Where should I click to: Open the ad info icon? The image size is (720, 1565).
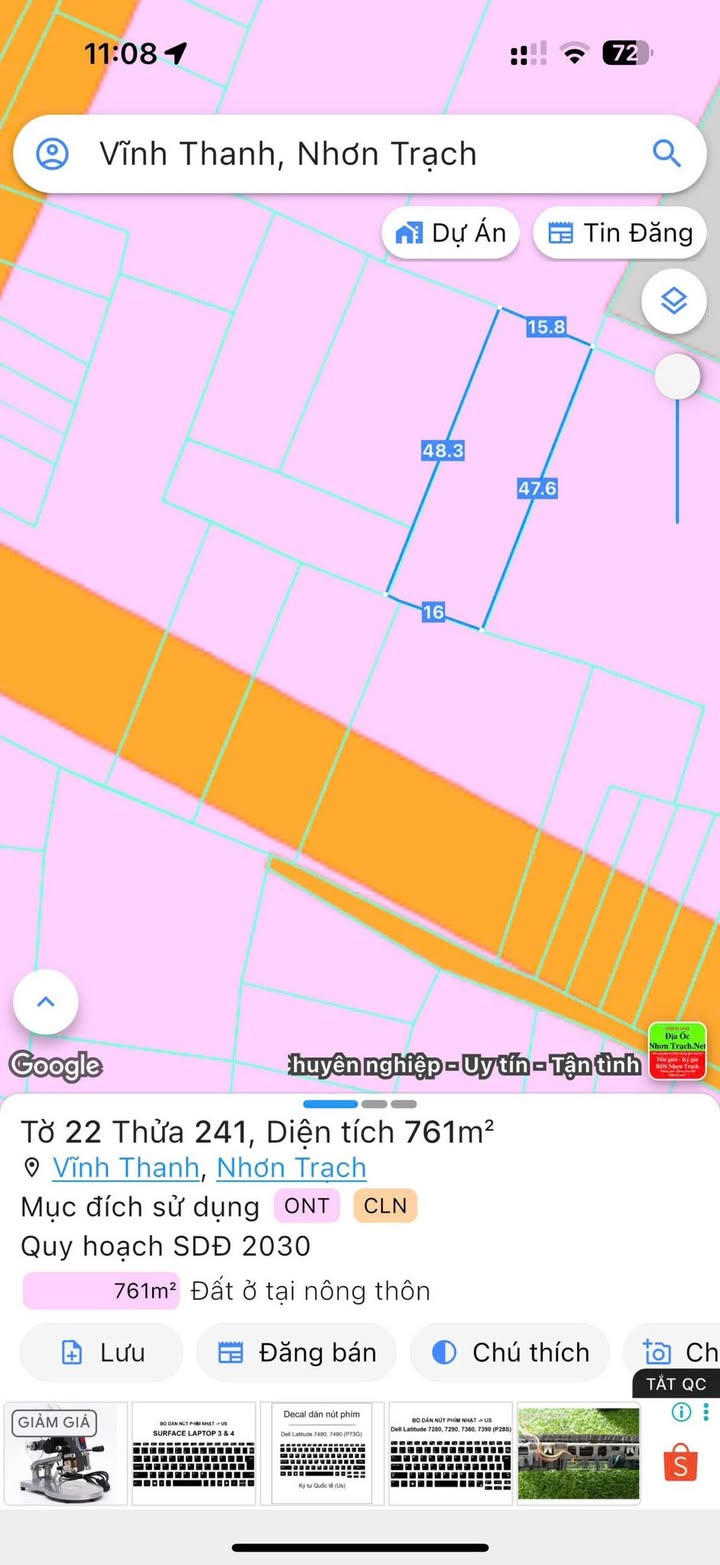[x=682, y=1413]
